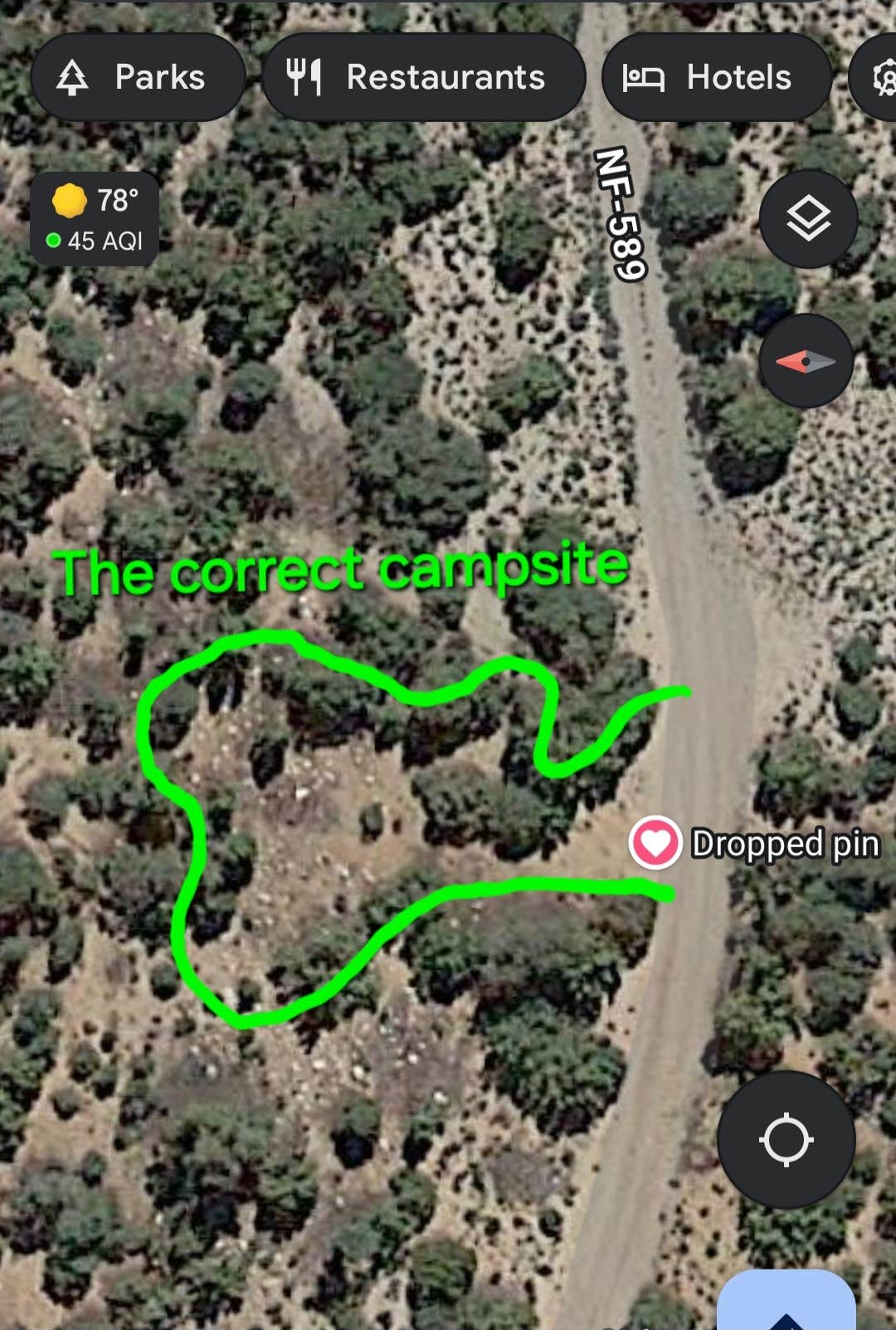Open the Dropped pin marker
The image size is (896, 1330).
click(x=655, y=843)
